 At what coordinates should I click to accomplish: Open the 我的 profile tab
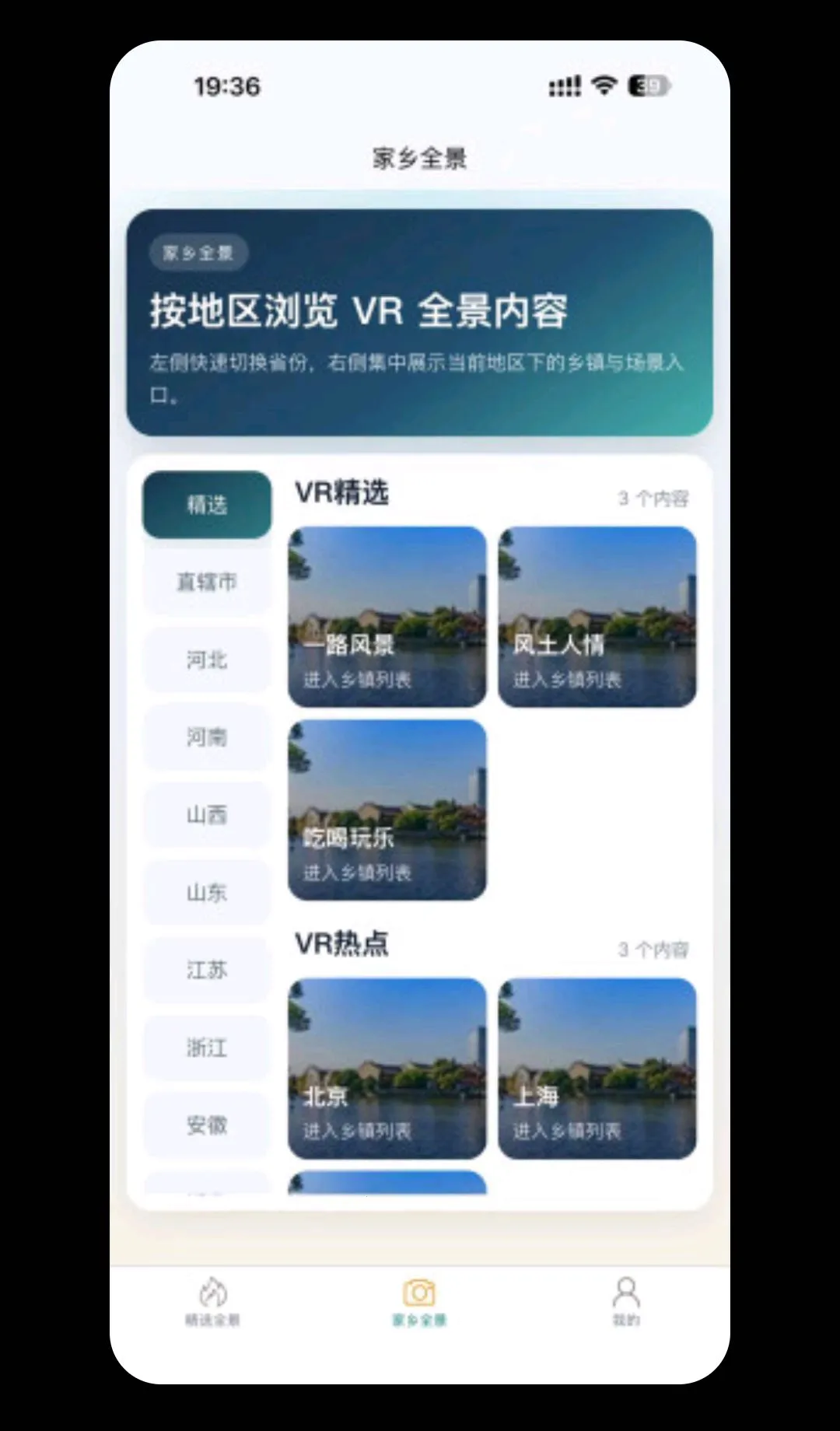626,1302
